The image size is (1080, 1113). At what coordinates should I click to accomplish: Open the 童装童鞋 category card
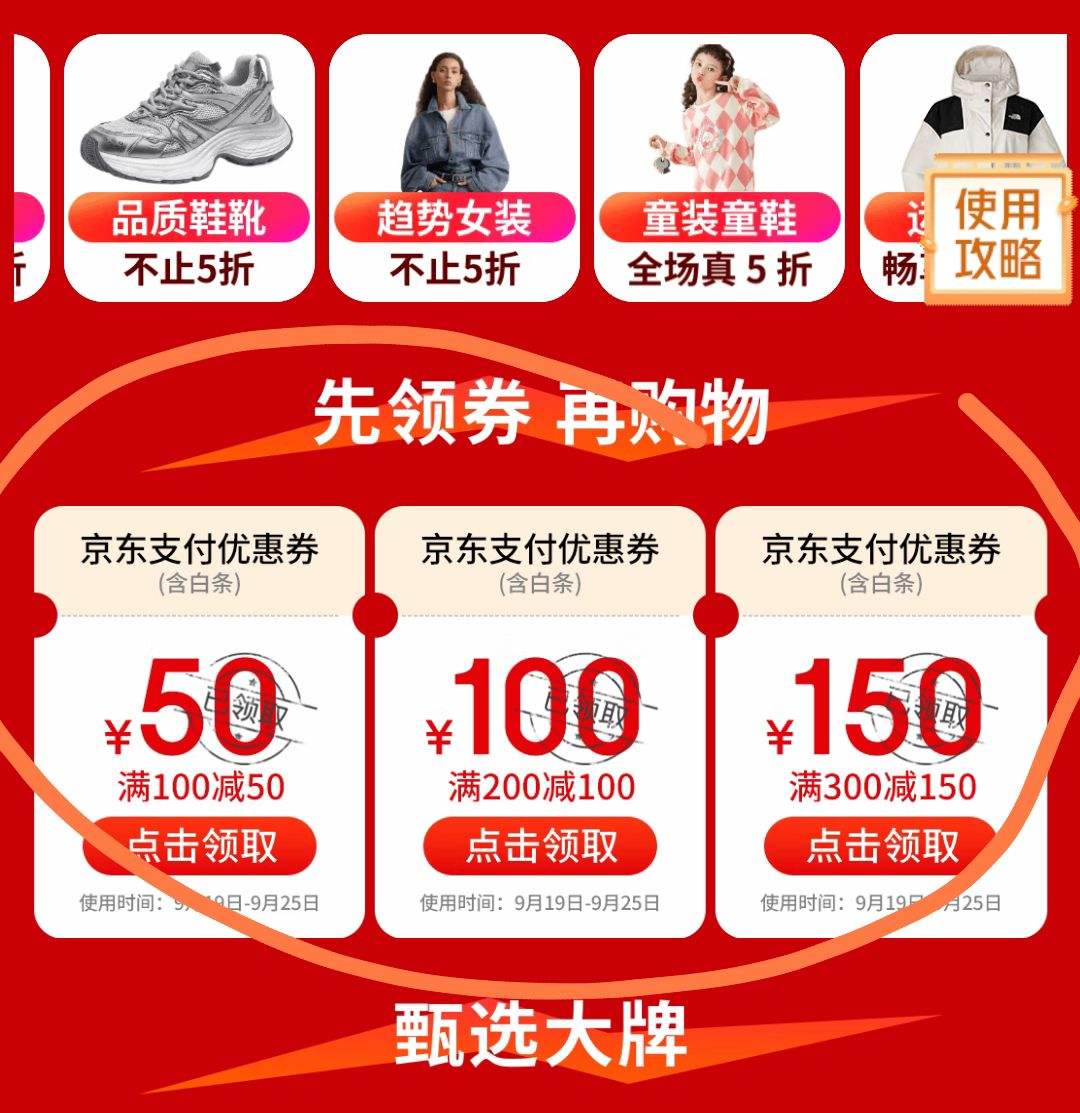(x=719, y=168)
